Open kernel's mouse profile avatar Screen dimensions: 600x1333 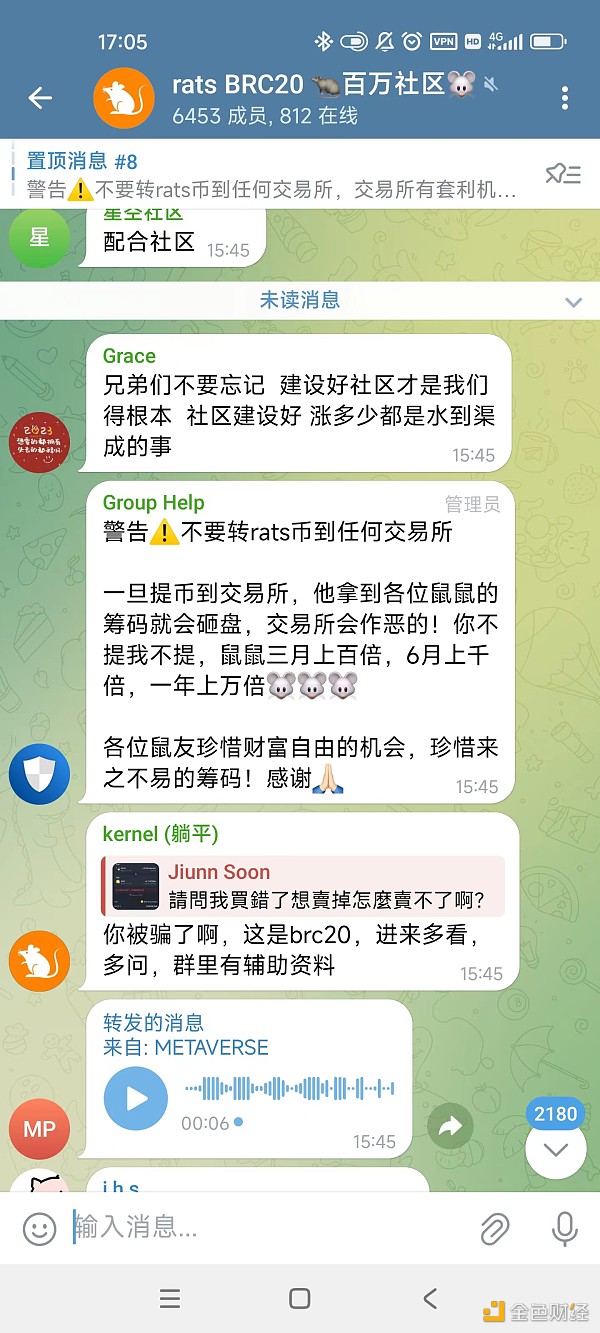click(x=39, y=961)
